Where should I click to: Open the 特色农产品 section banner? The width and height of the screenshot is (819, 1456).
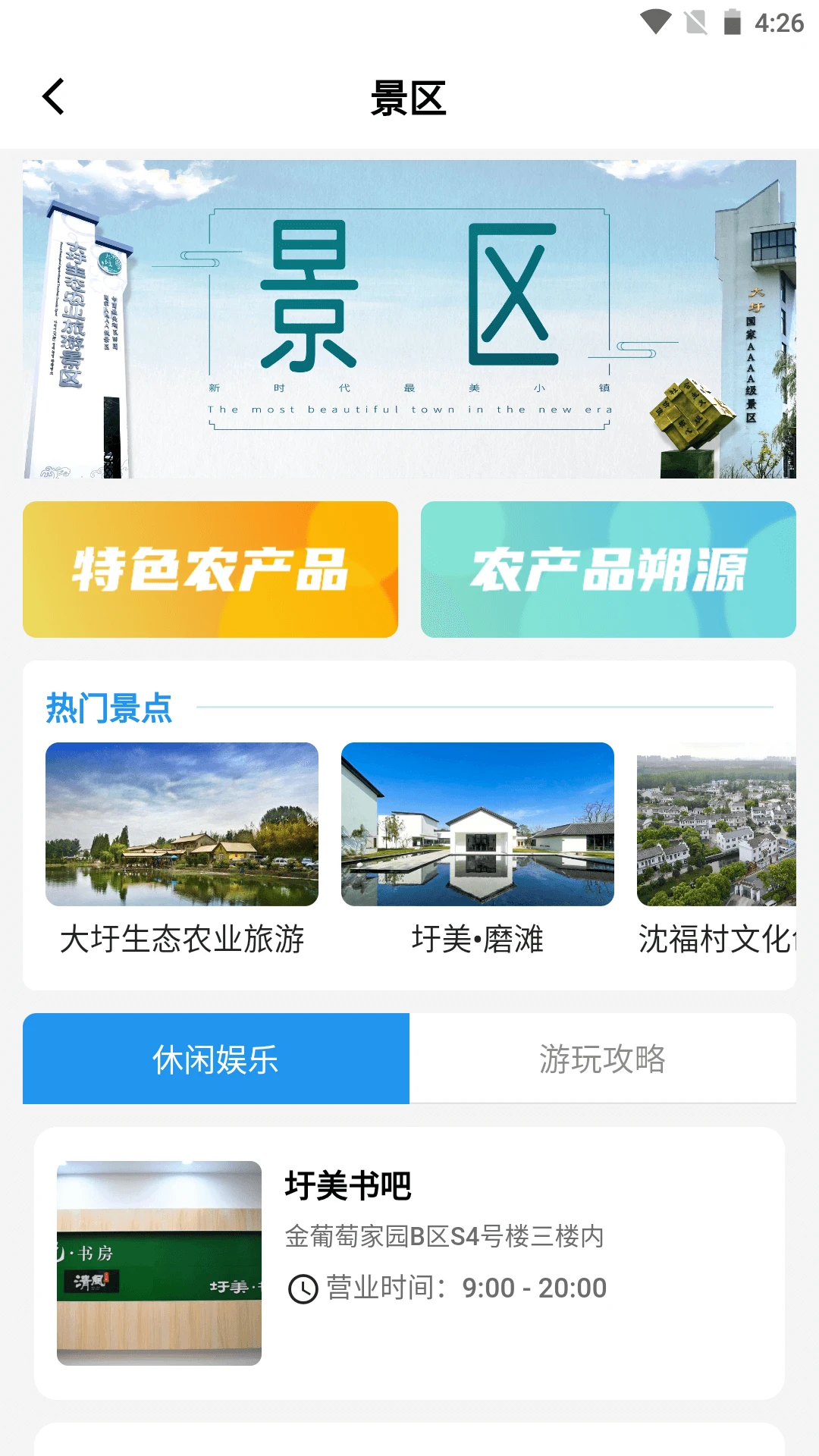pyautogui.click(x=210, y=568)
